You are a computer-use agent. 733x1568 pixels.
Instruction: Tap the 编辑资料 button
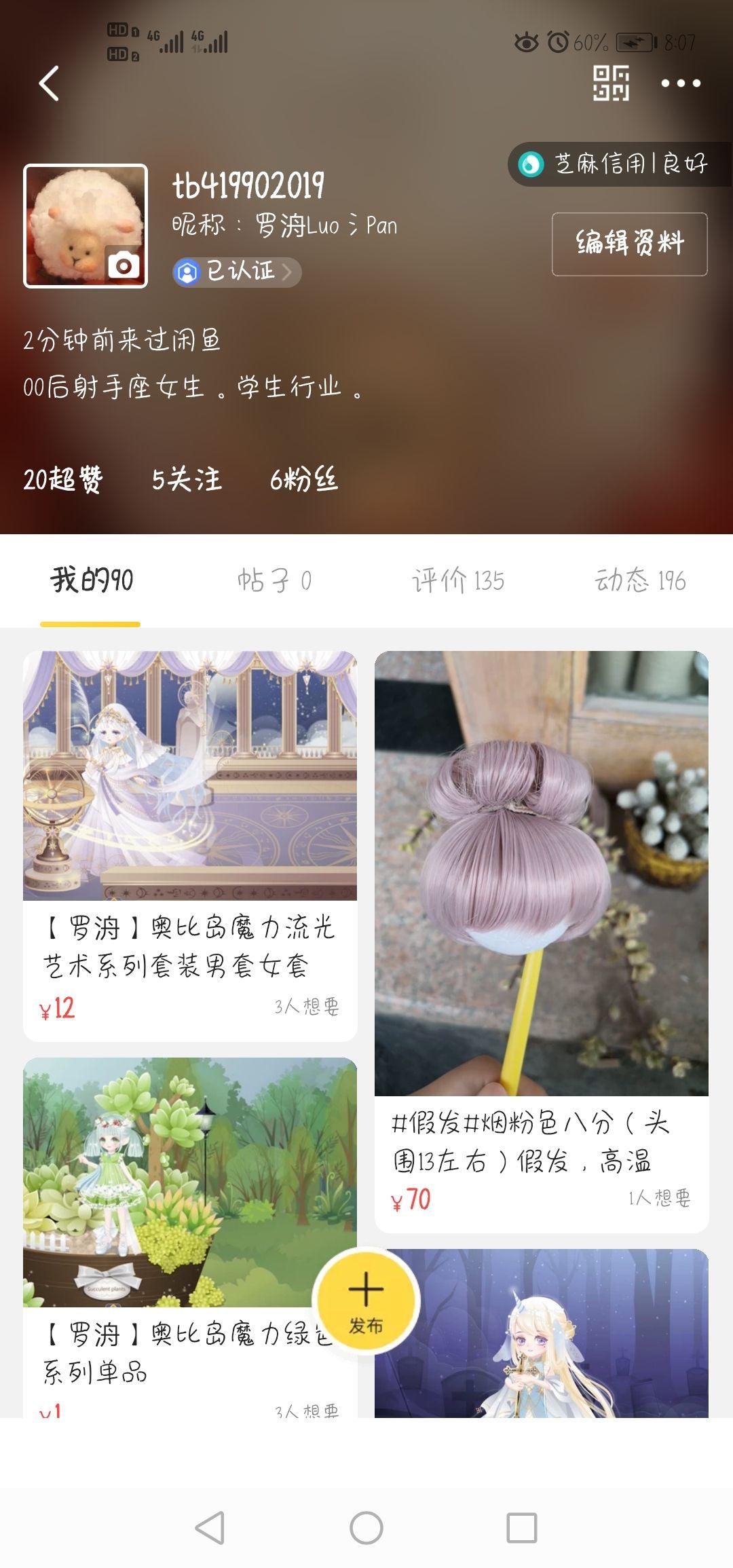tap(629, 244)
